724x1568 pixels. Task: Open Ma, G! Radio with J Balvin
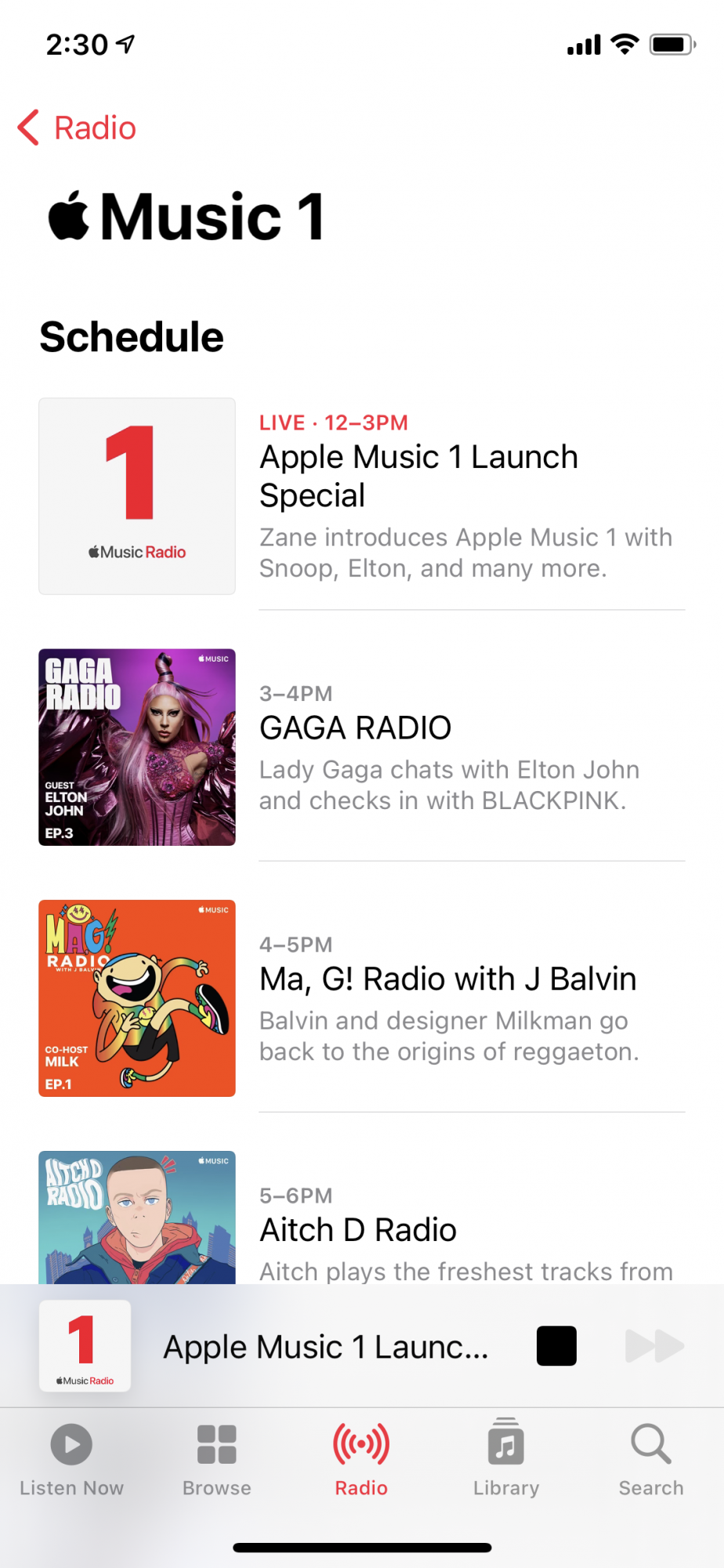click(447, 979)
